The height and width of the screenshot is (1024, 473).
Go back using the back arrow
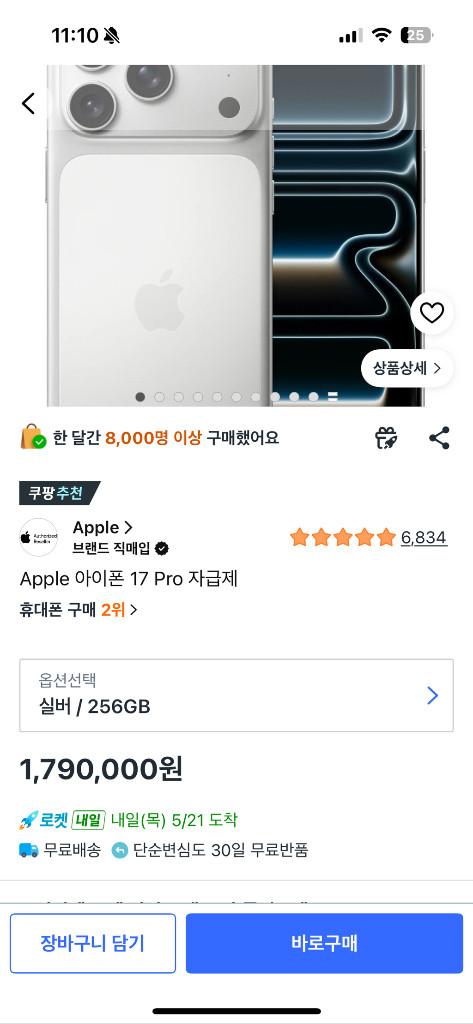point(28,103)
